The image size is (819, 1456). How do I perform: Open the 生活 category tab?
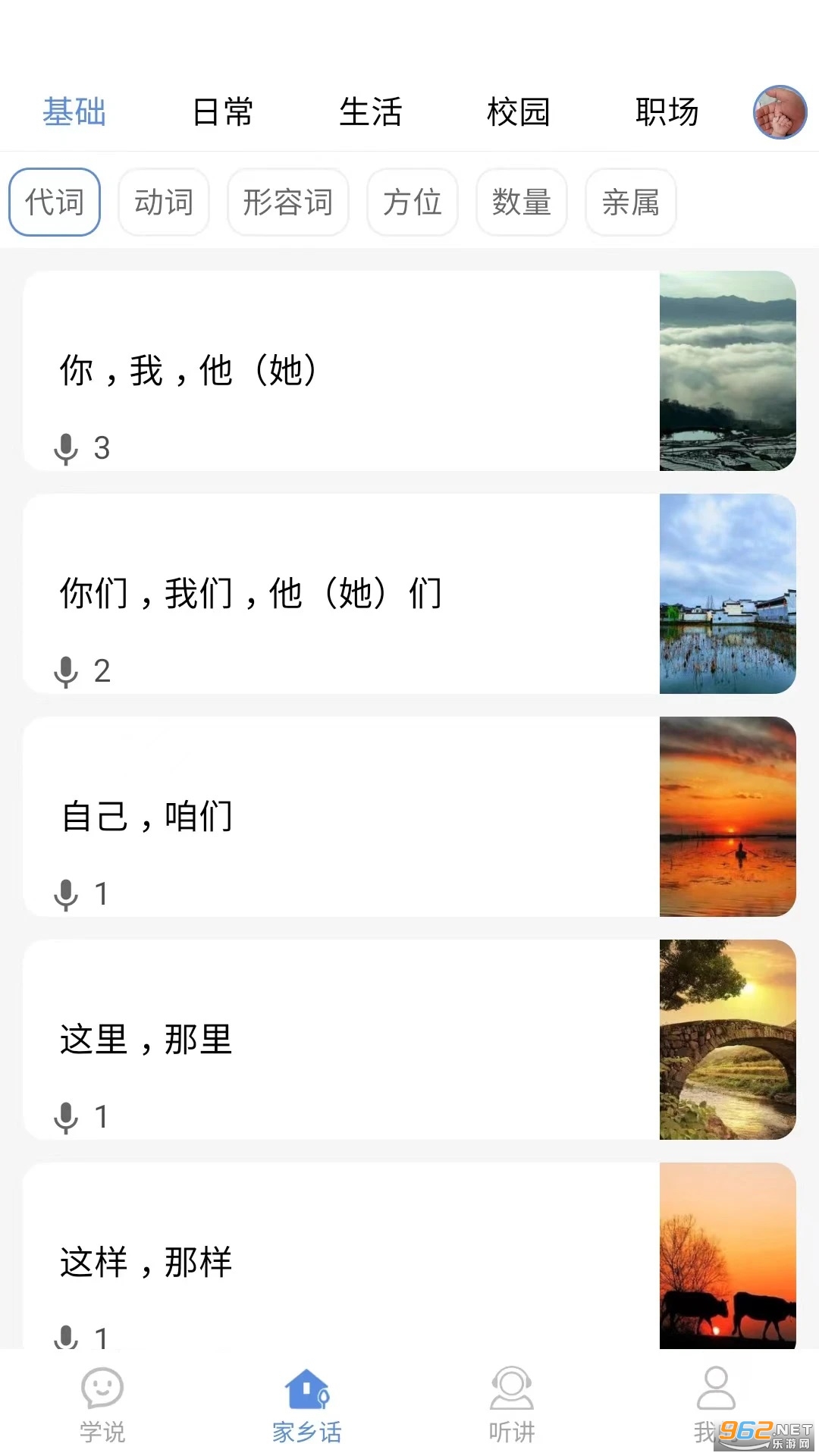(x=370, y=112)
